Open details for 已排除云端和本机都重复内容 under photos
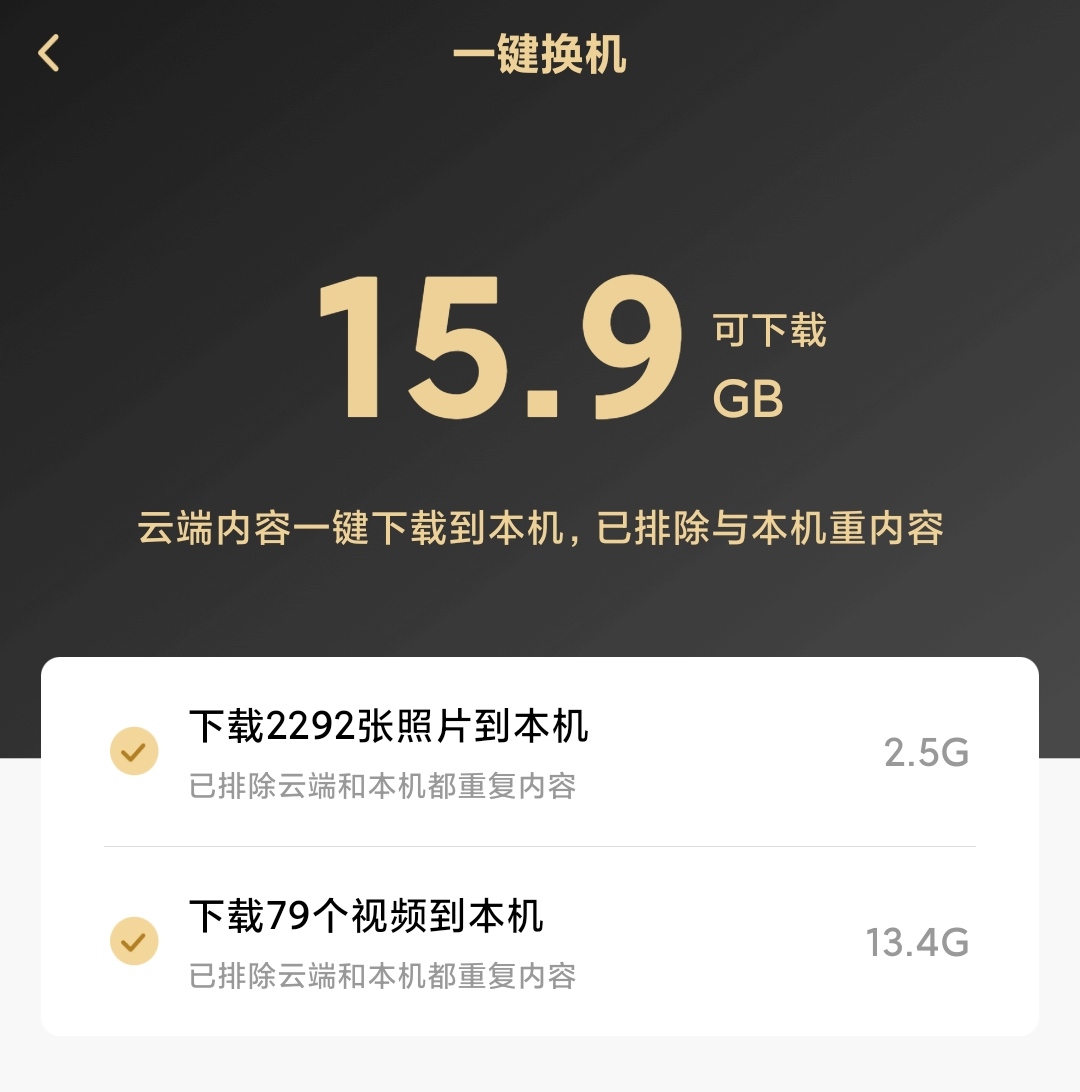 (383, 788)
